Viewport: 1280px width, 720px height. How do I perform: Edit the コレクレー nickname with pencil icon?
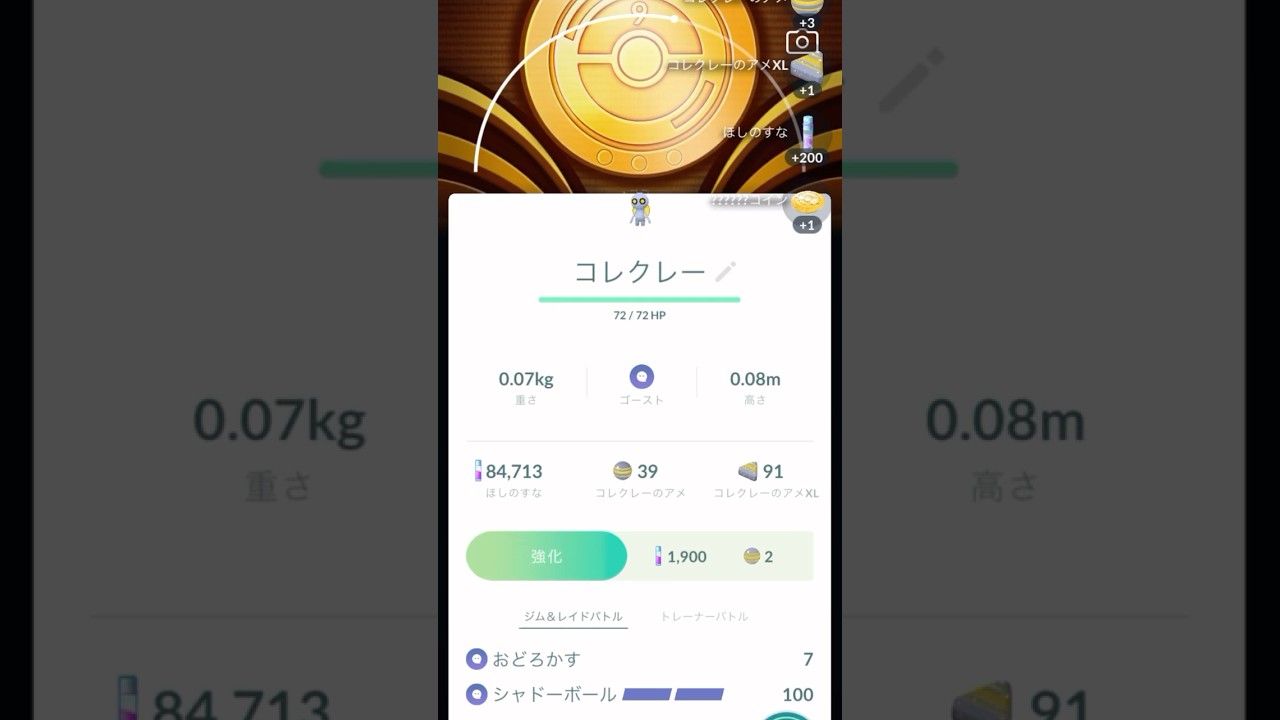(x=726, y=271)
